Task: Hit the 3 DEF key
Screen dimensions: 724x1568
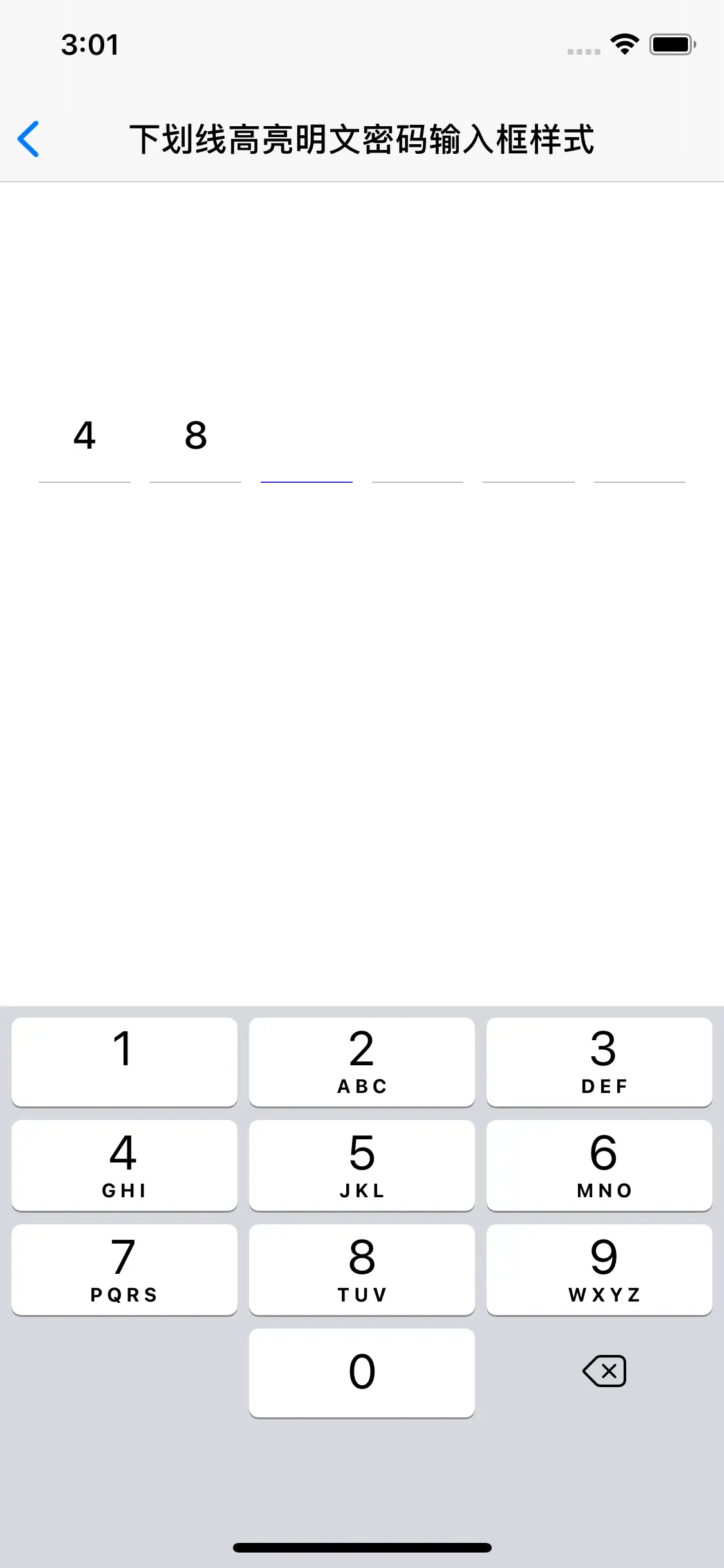Action: [x=599, y=1062]
